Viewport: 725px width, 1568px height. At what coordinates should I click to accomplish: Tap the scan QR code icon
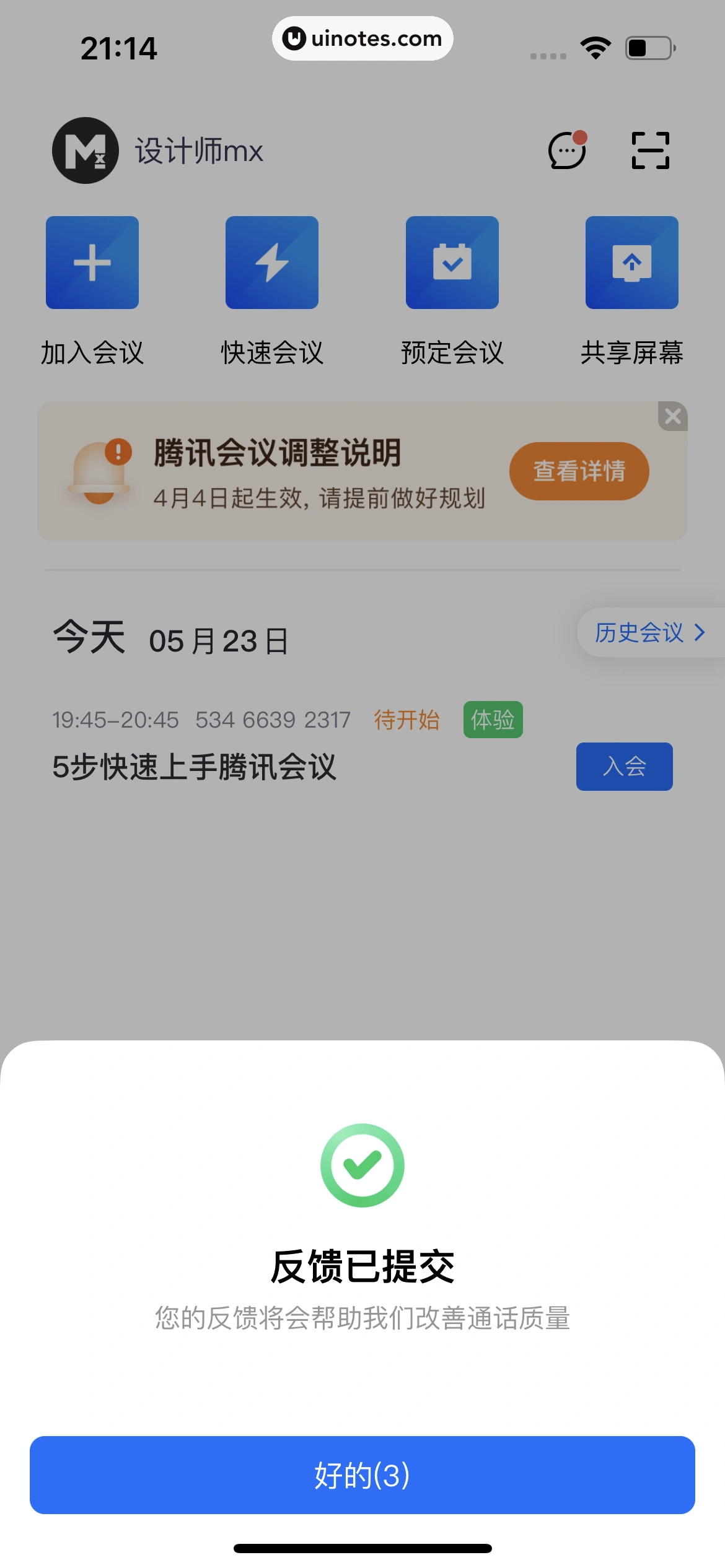650,150
